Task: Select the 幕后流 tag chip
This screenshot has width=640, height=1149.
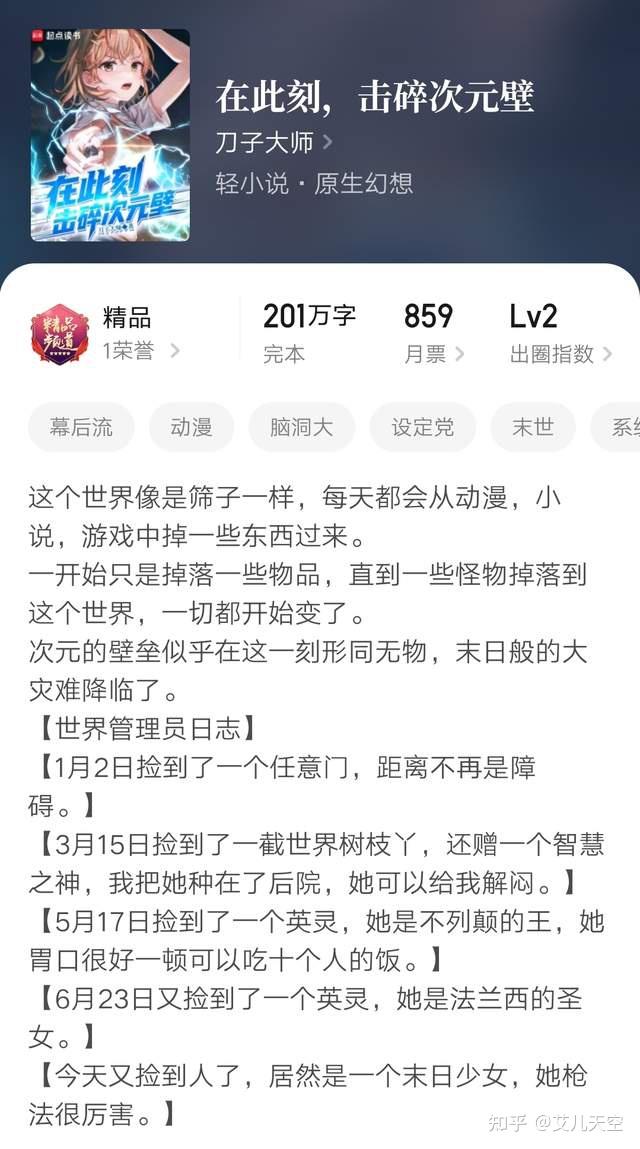Action: [81, 427]
